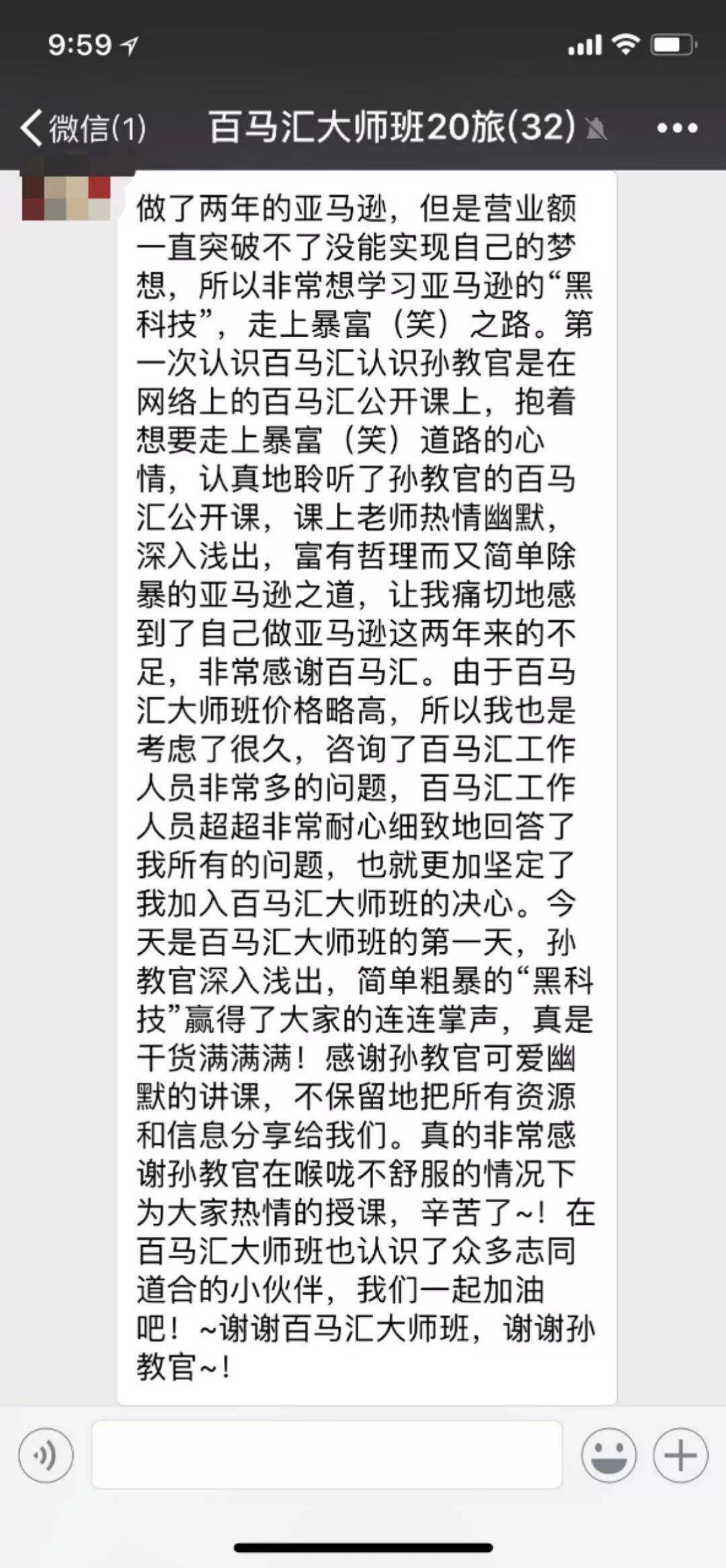Open the emoji sticker panel
This screenshot has height=1568, width=726.
point(609,1454)
